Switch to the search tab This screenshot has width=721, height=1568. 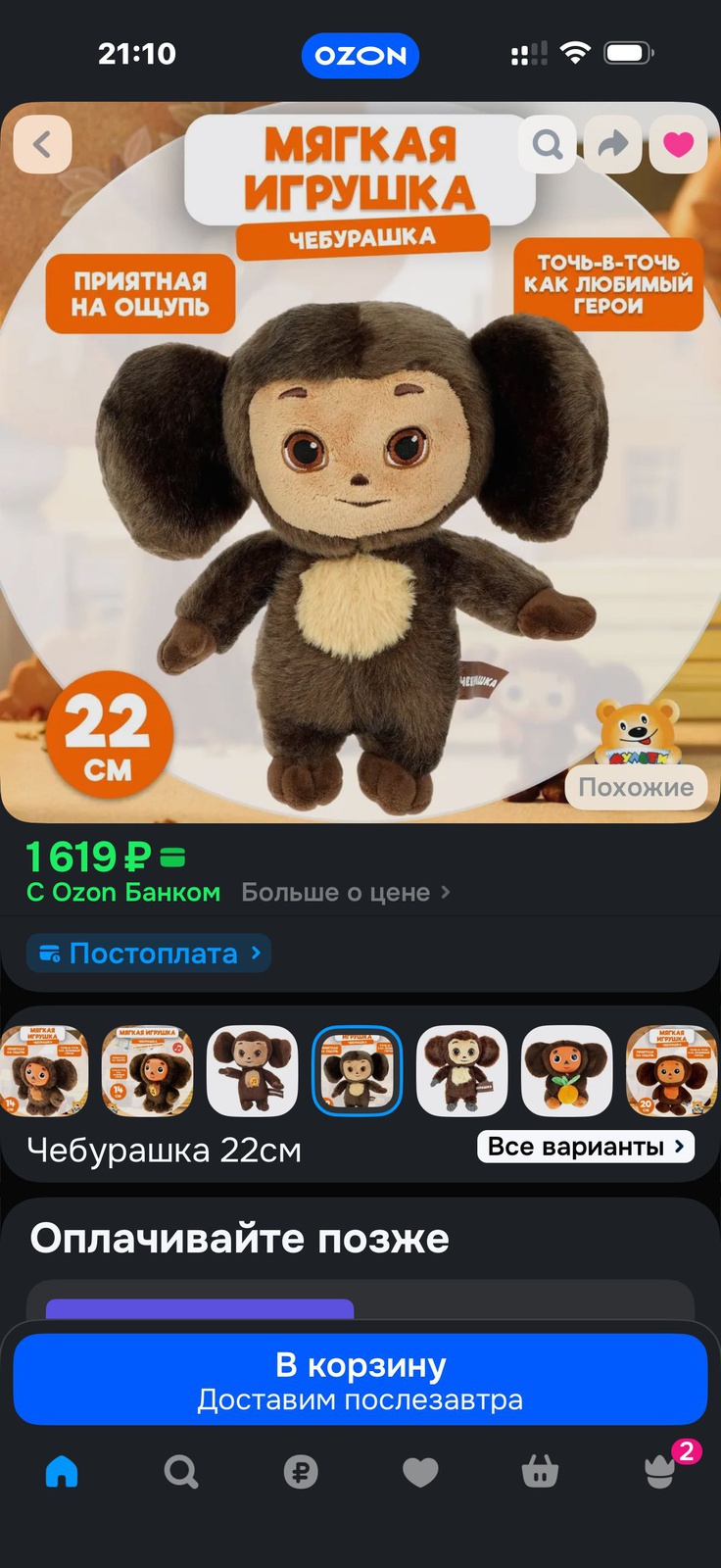[x=181, y=1471]
